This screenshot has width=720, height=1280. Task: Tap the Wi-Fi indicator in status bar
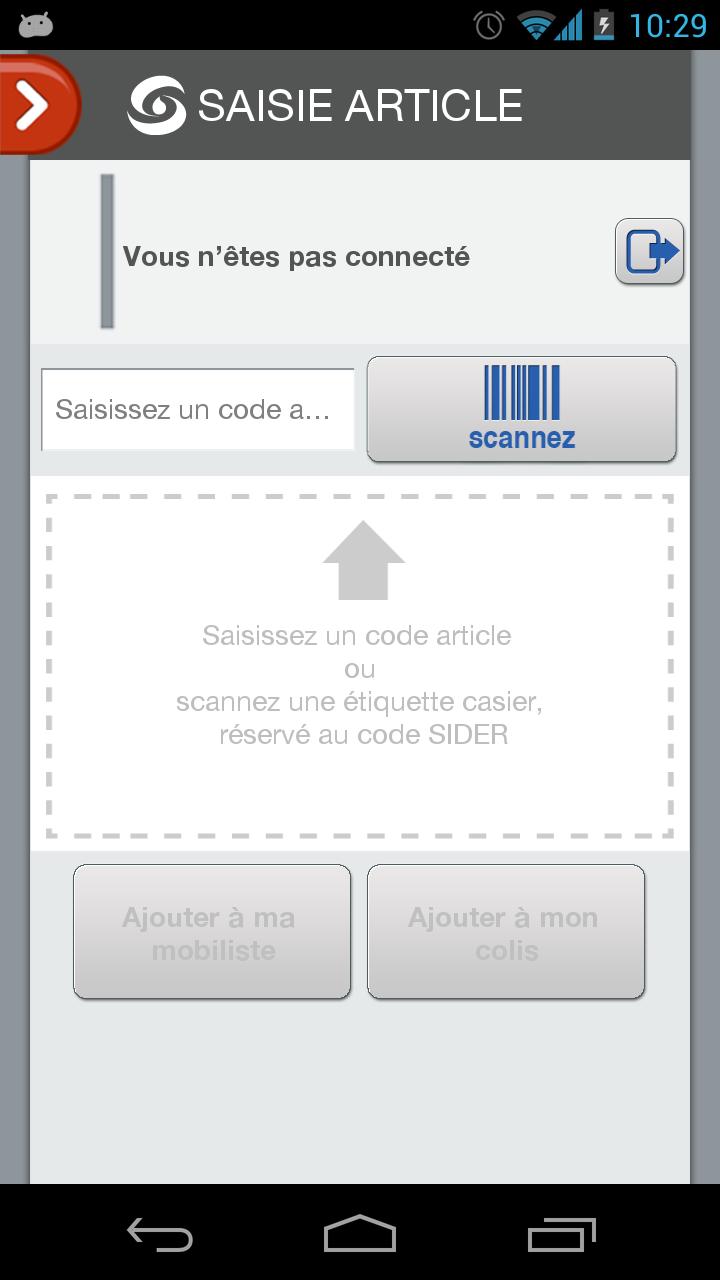(536, 24)
